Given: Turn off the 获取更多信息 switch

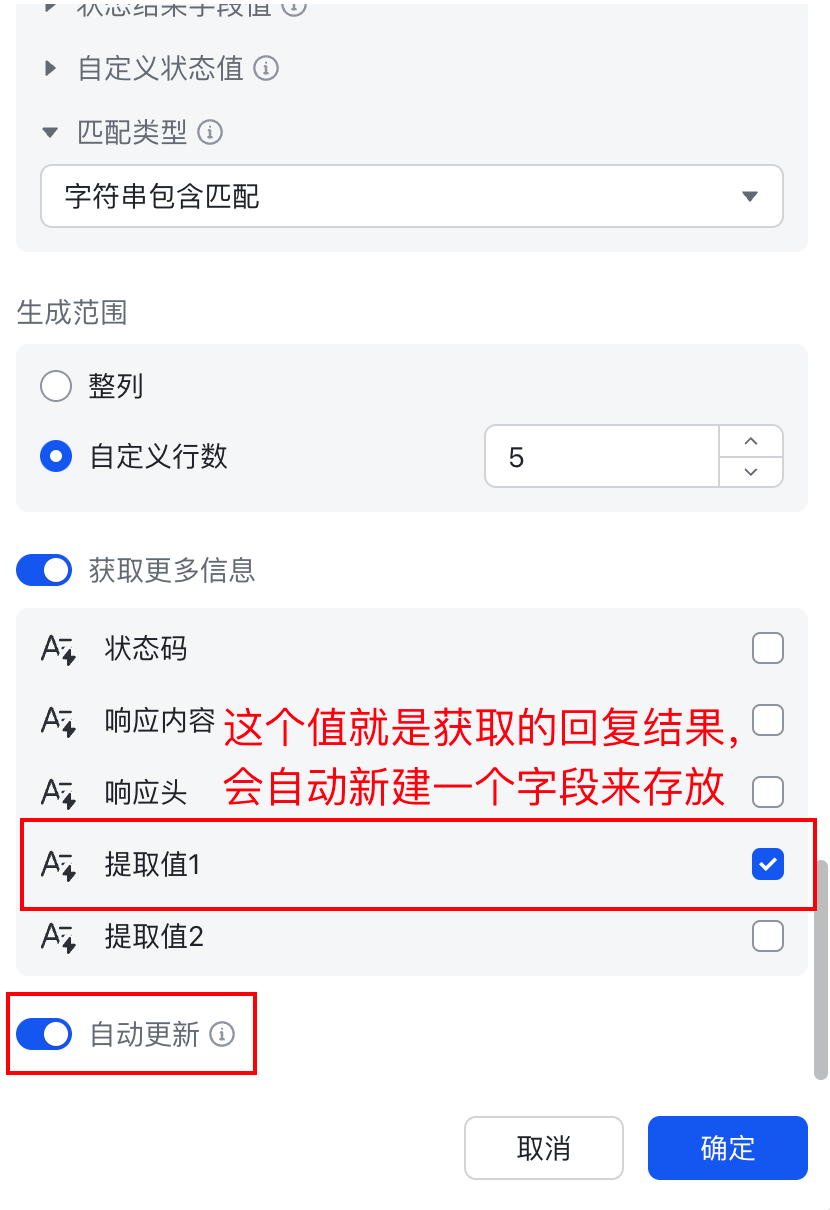Looking at the screenshot, I should (44, 570).
